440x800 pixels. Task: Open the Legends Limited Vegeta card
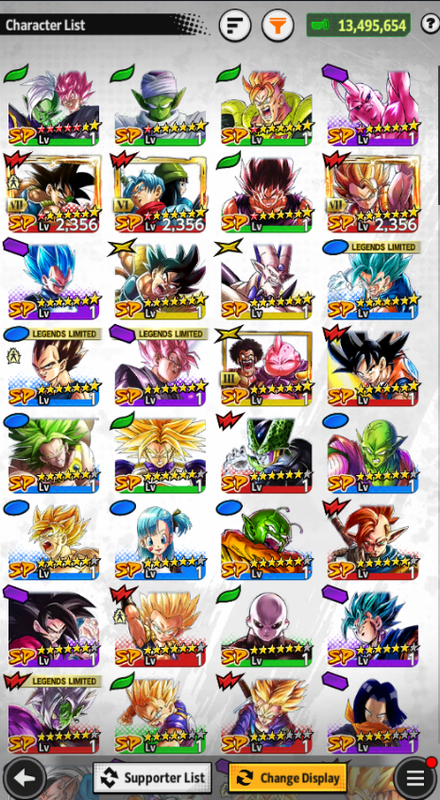[x=54, y=367]
